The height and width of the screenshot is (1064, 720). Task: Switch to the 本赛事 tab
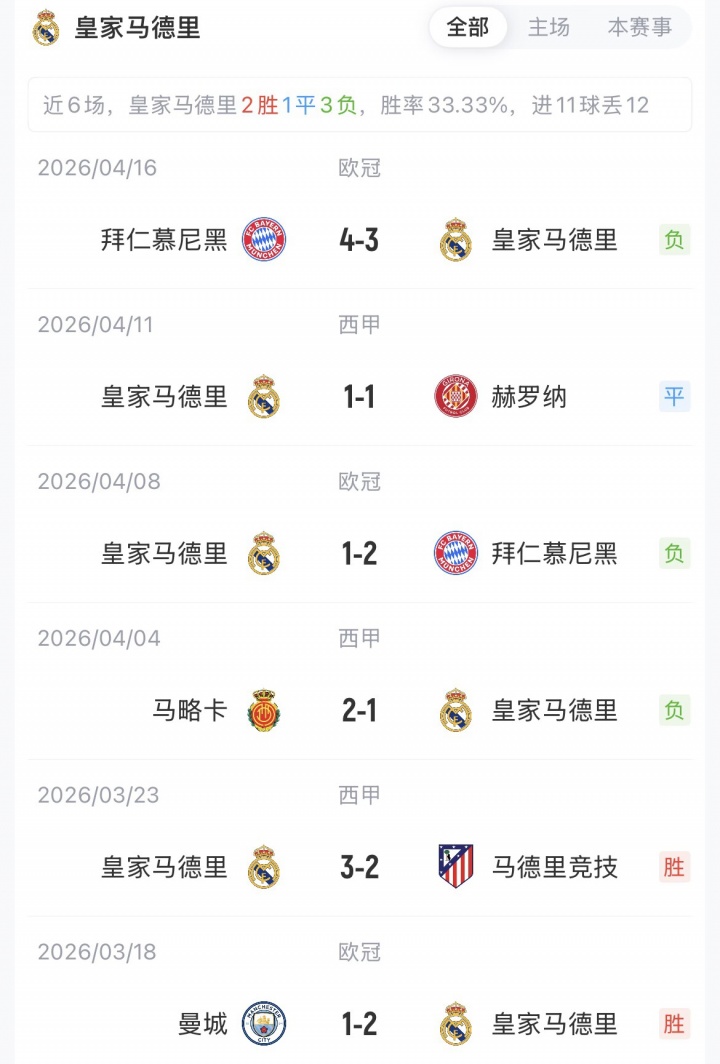pyautogui.click(x=640, y=28)
